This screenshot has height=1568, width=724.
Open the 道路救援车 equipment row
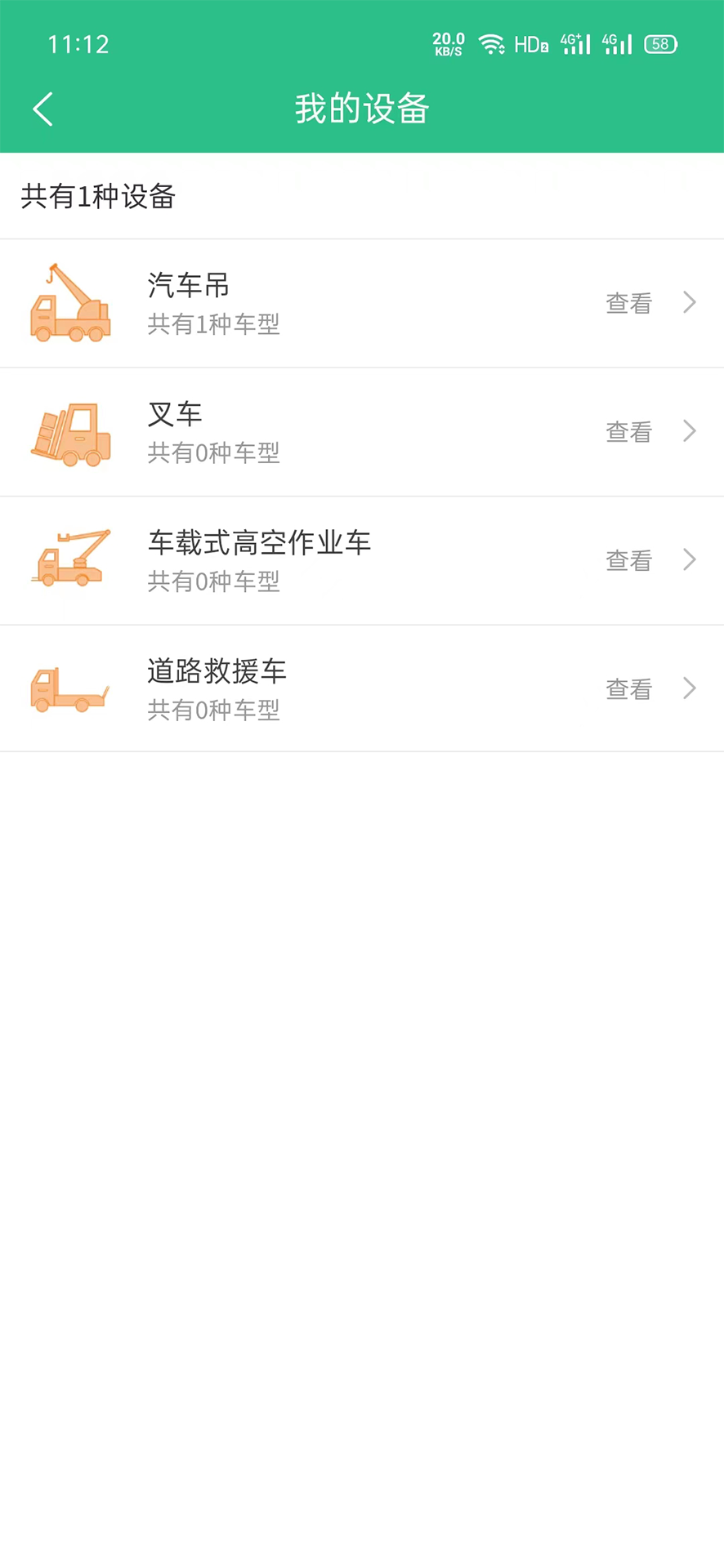(361, 688)
